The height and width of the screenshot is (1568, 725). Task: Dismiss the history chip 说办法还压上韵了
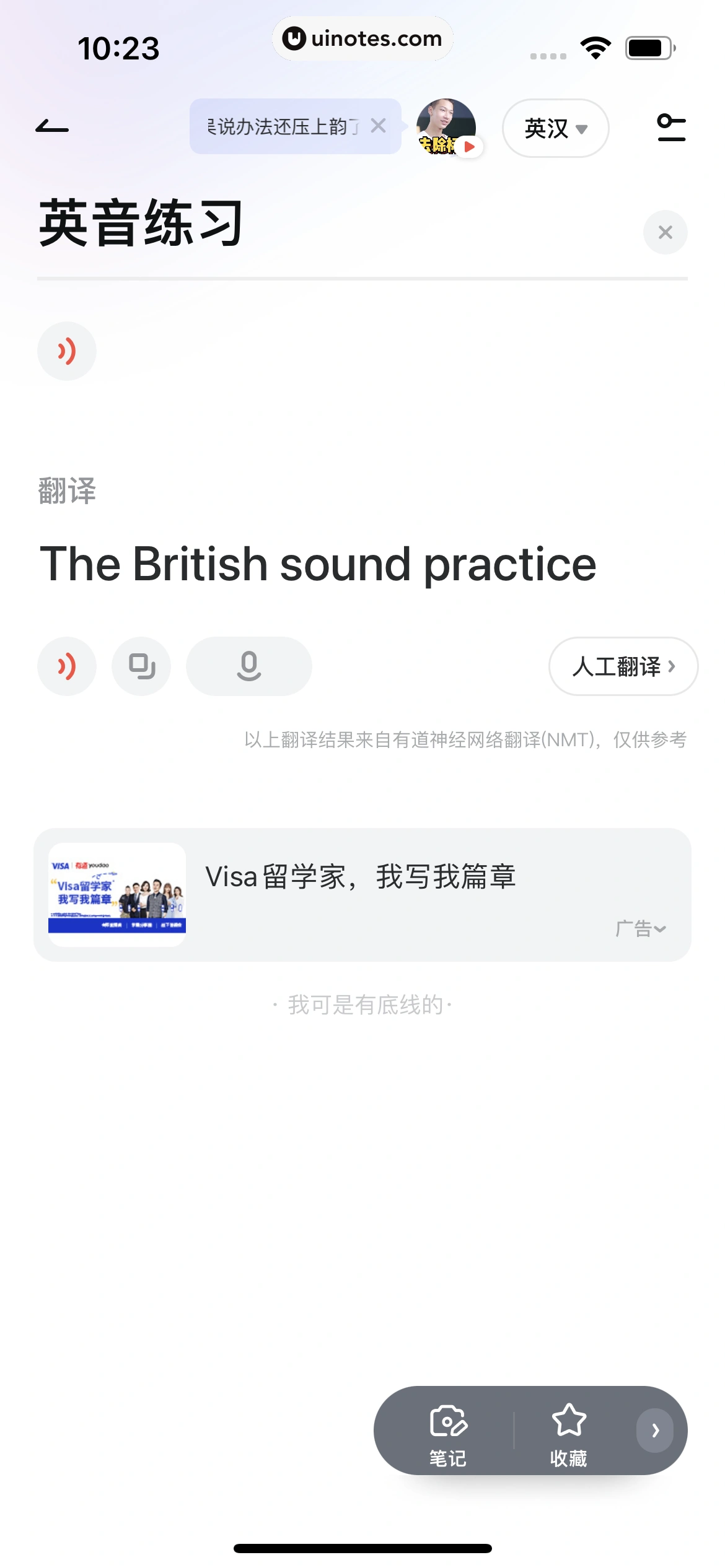click(x=379, y=126)
